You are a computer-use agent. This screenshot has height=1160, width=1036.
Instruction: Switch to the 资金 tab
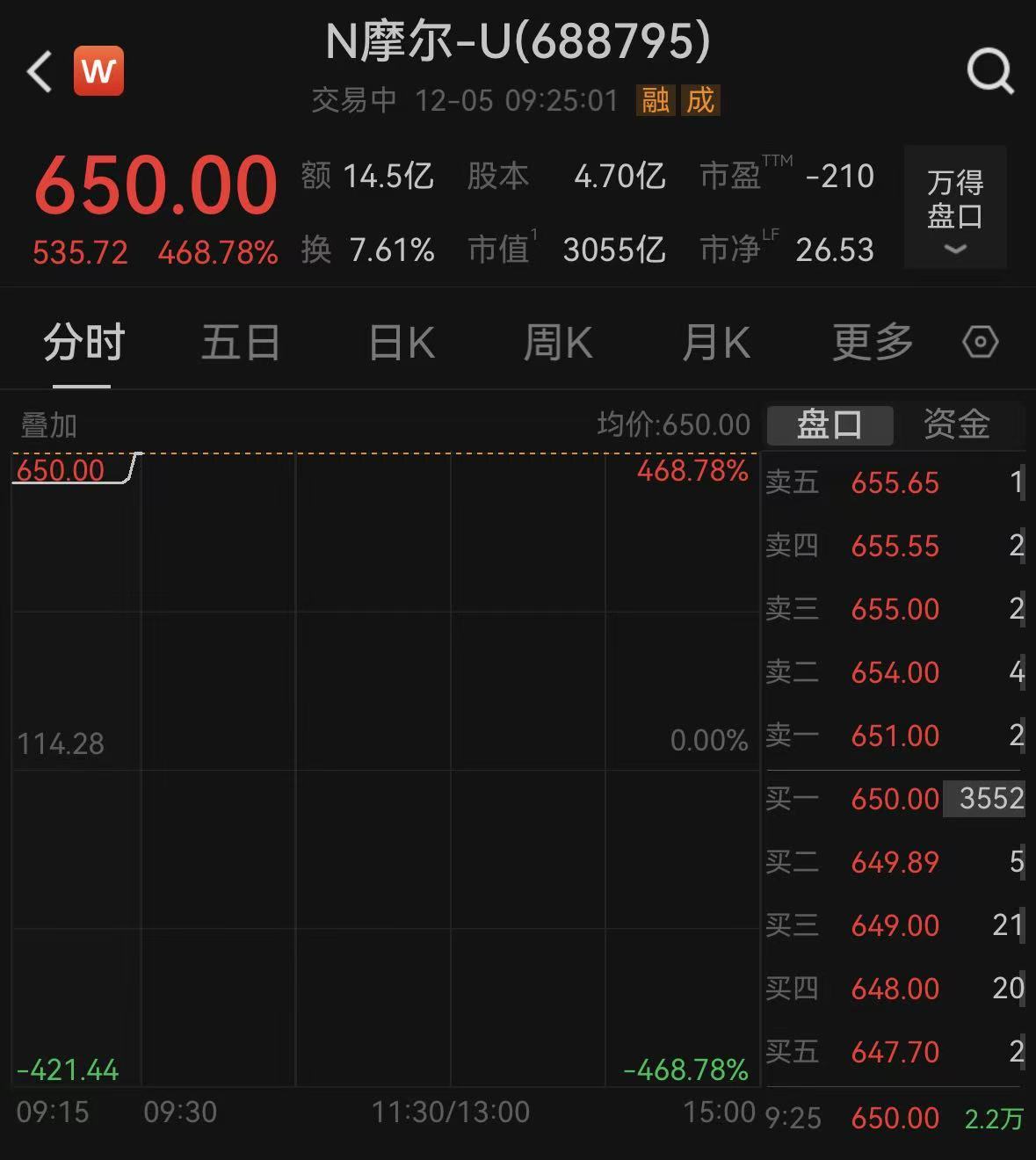coord(957,425)
